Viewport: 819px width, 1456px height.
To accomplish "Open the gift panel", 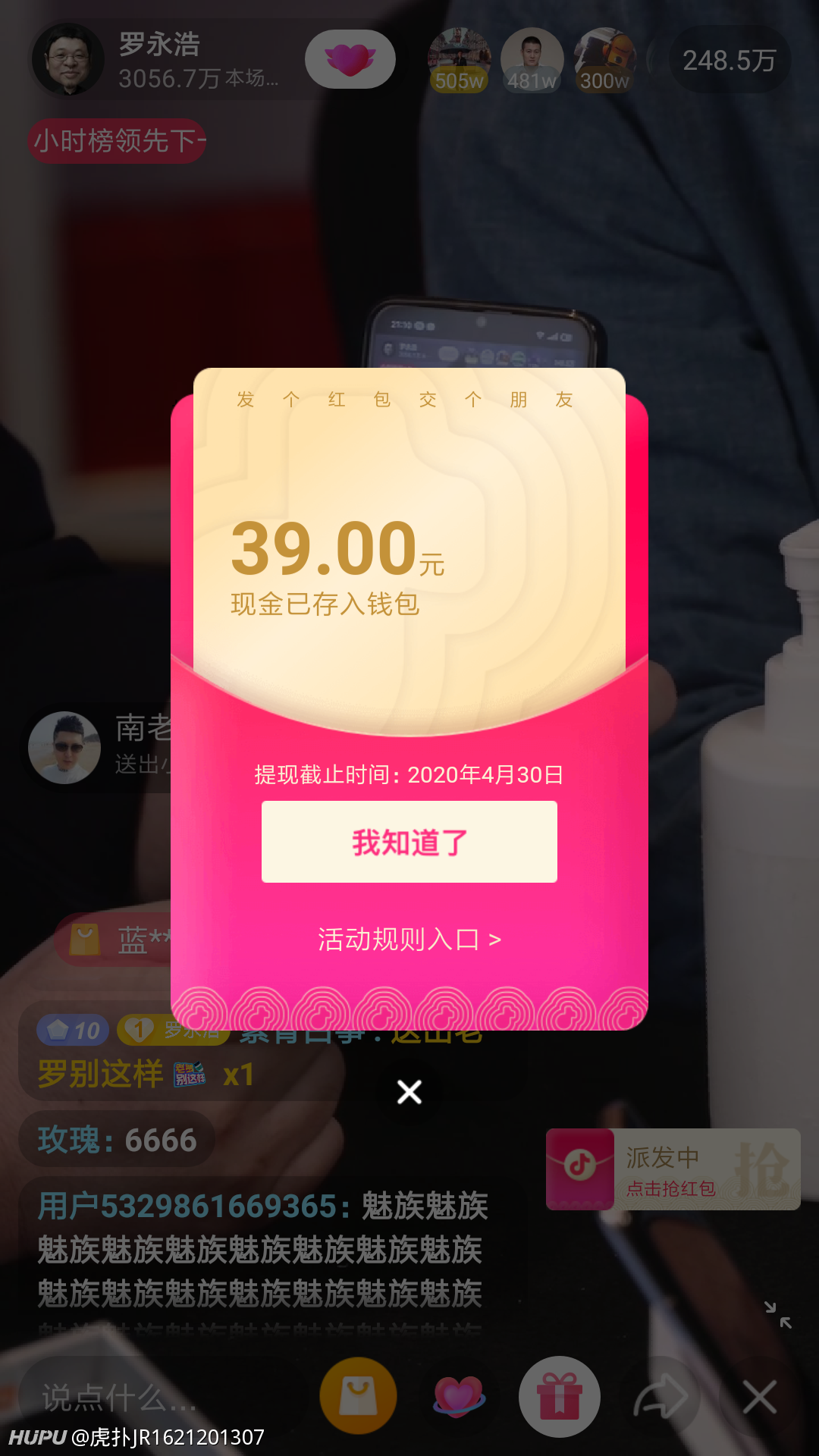I will 560,1396.
